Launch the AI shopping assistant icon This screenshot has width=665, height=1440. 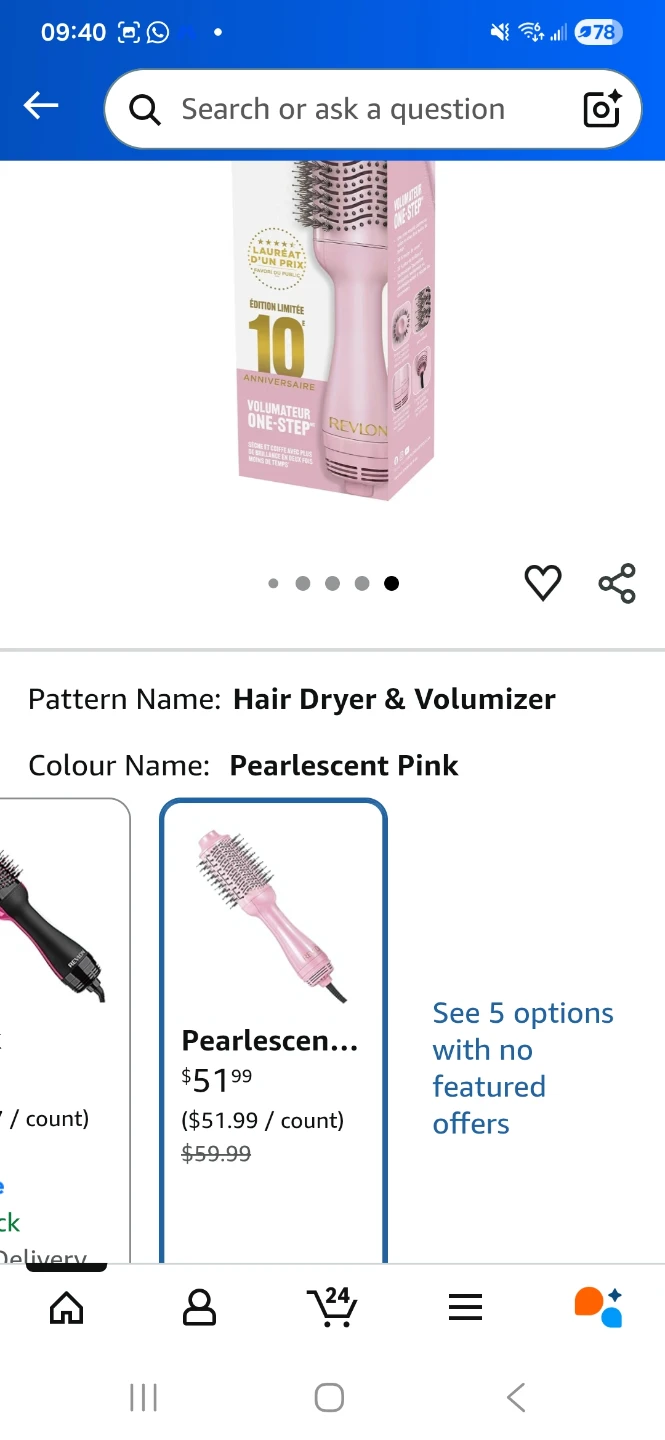click(598, 1307)
